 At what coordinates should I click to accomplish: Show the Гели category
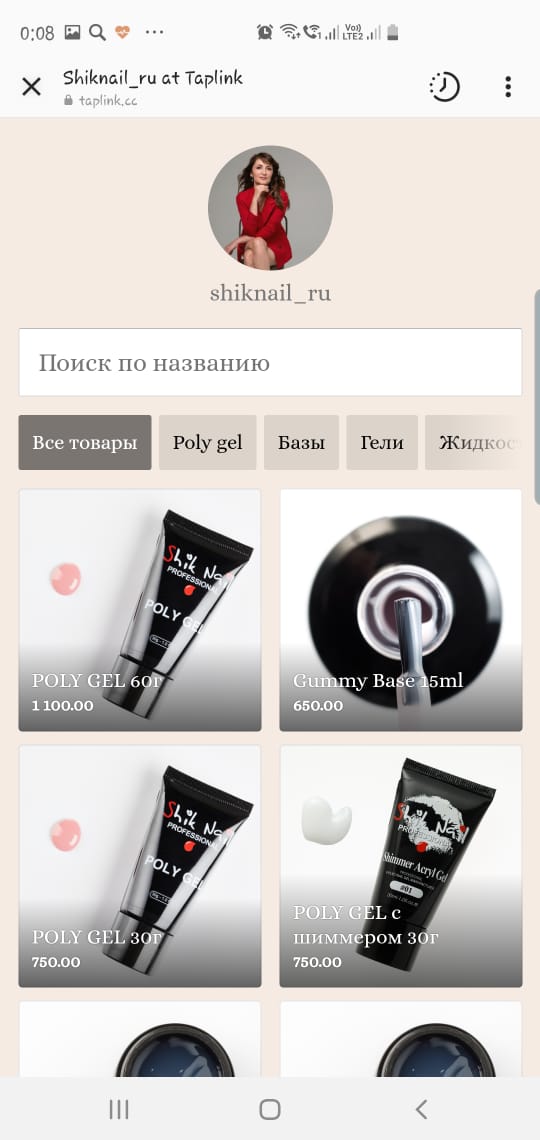(x=382, y=442)
